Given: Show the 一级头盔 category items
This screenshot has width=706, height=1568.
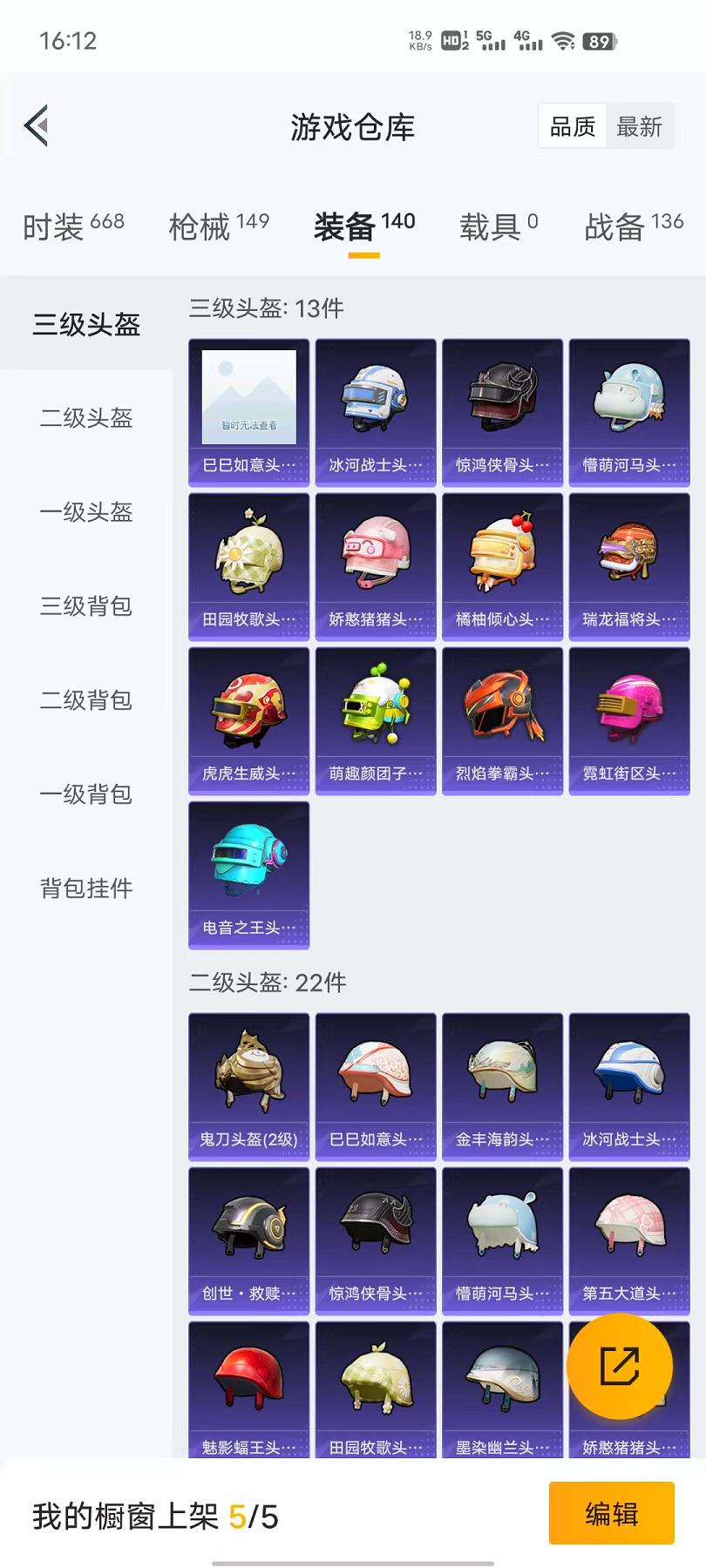Looking at the screenshot, I should coord(85,514).
